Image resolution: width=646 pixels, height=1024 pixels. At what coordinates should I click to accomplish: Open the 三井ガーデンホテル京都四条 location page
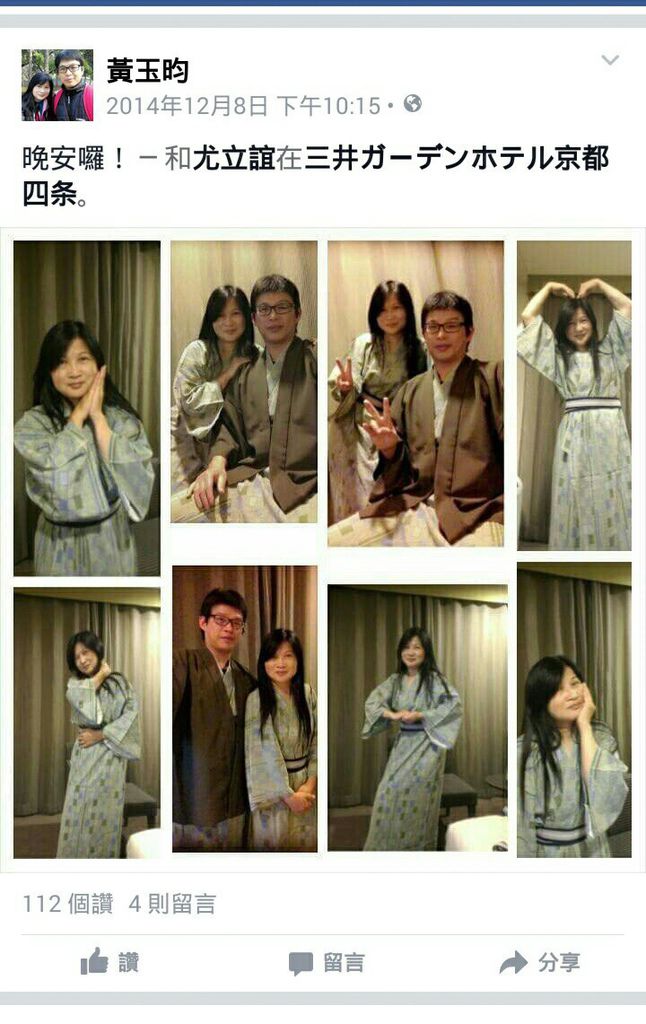coord(455,158)
